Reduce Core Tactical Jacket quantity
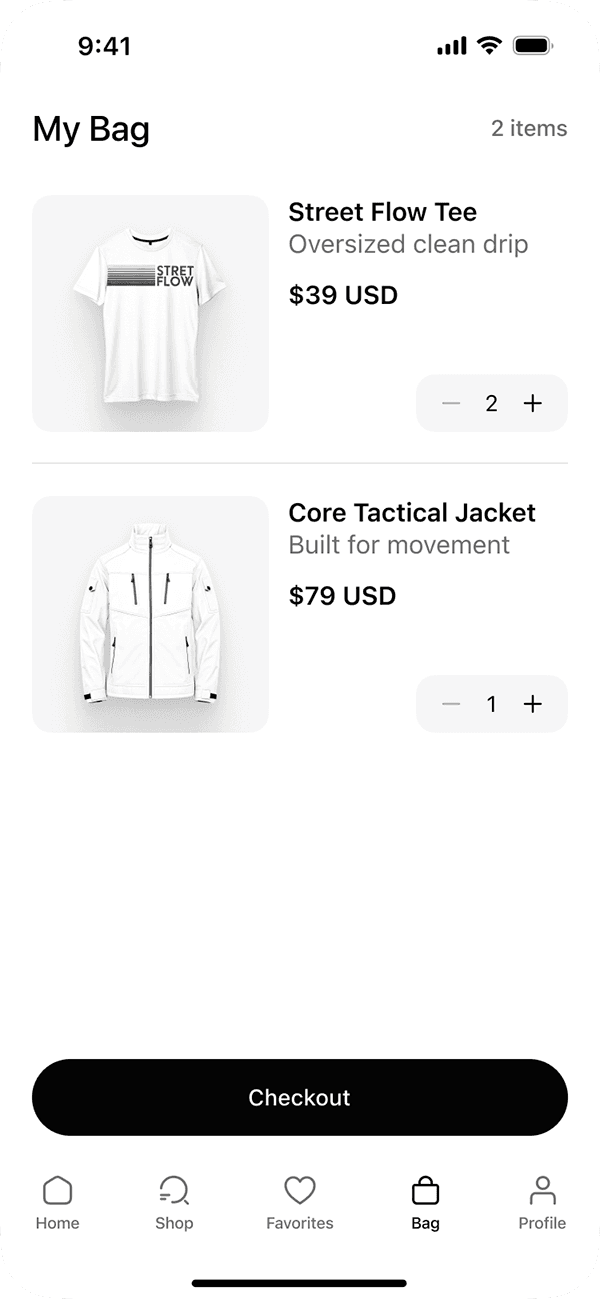The image size is (600, 1299). (451, 704)
